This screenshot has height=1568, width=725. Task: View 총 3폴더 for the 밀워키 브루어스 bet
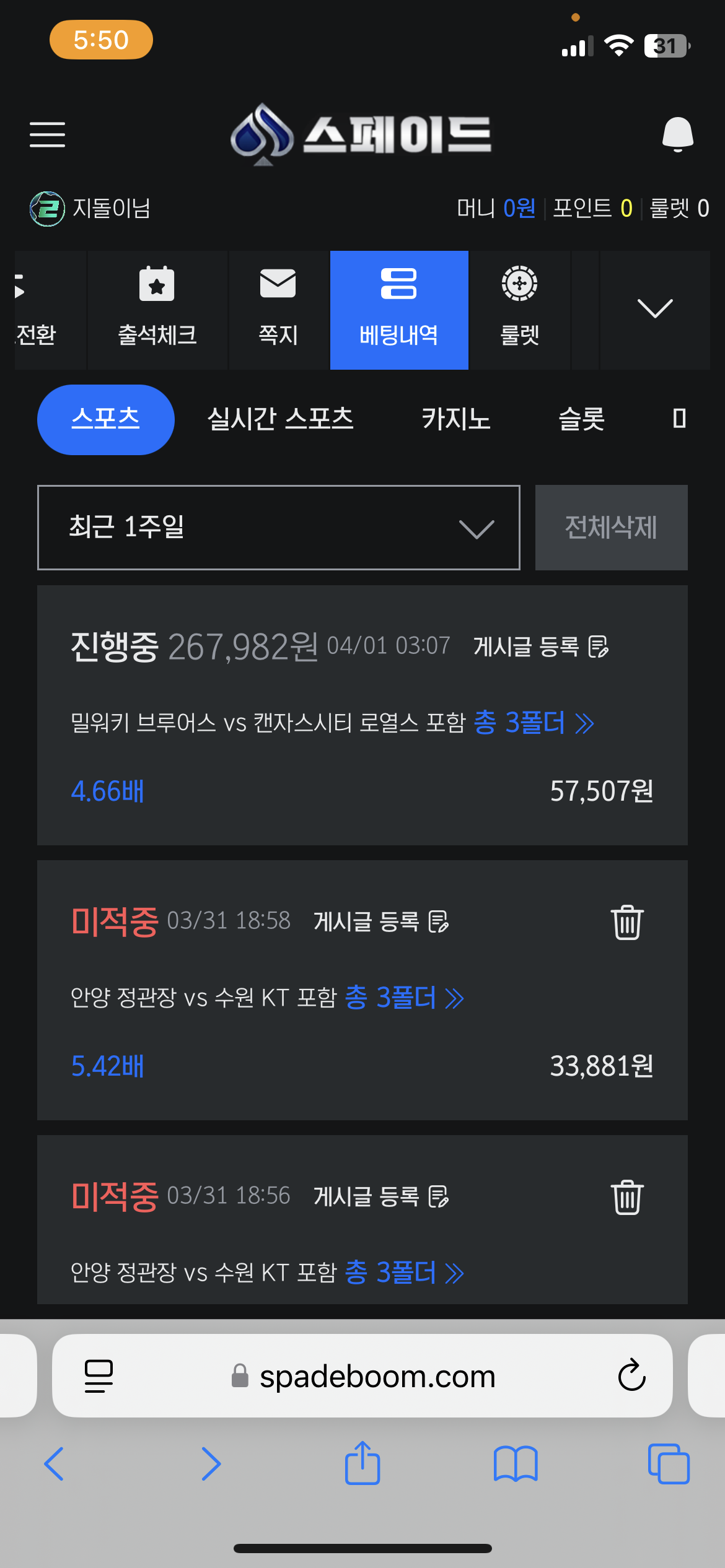(x=534, y=723)
